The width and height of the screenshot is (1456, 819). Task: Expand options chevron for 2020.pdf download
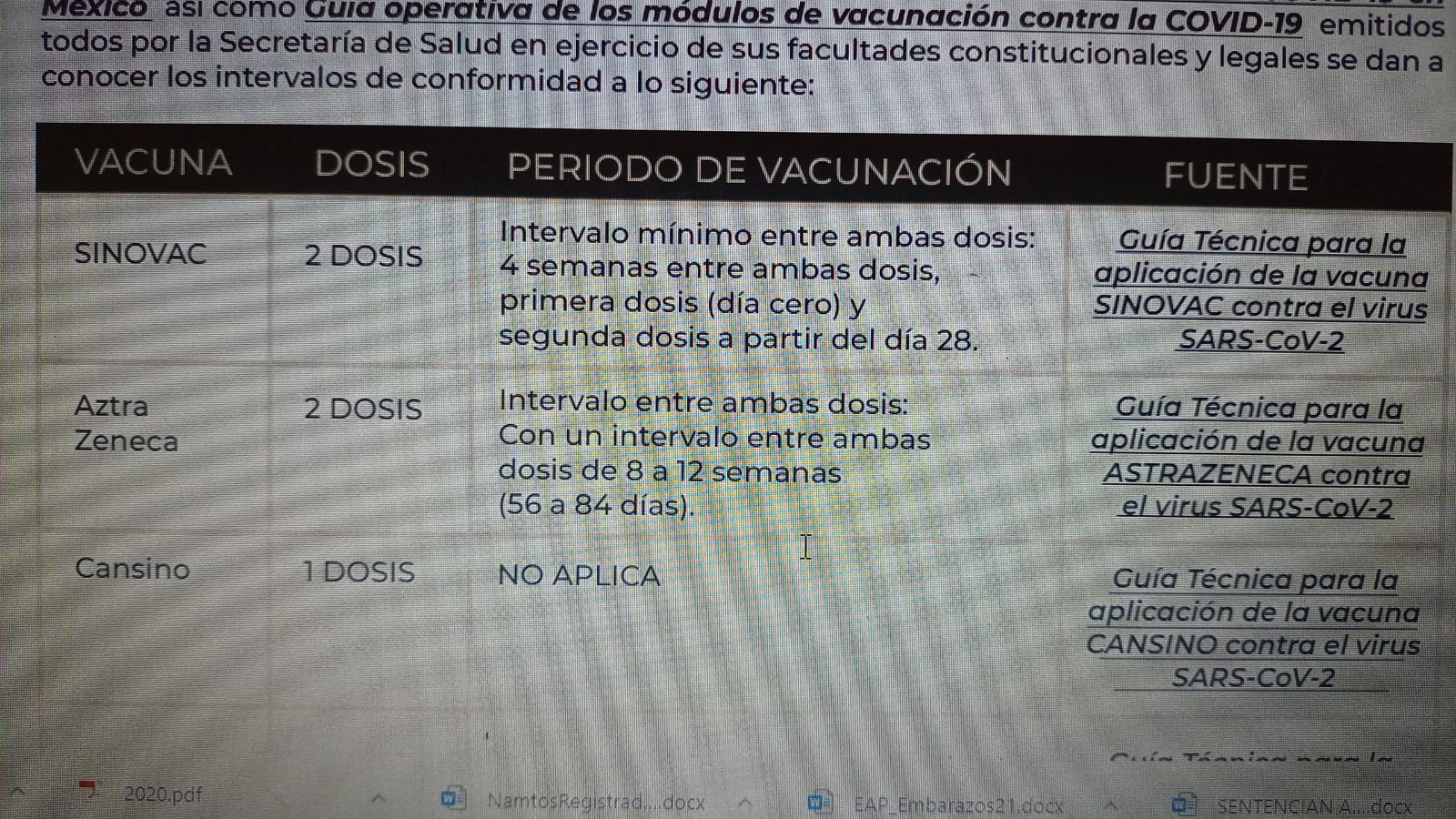[x=378, y=800]
